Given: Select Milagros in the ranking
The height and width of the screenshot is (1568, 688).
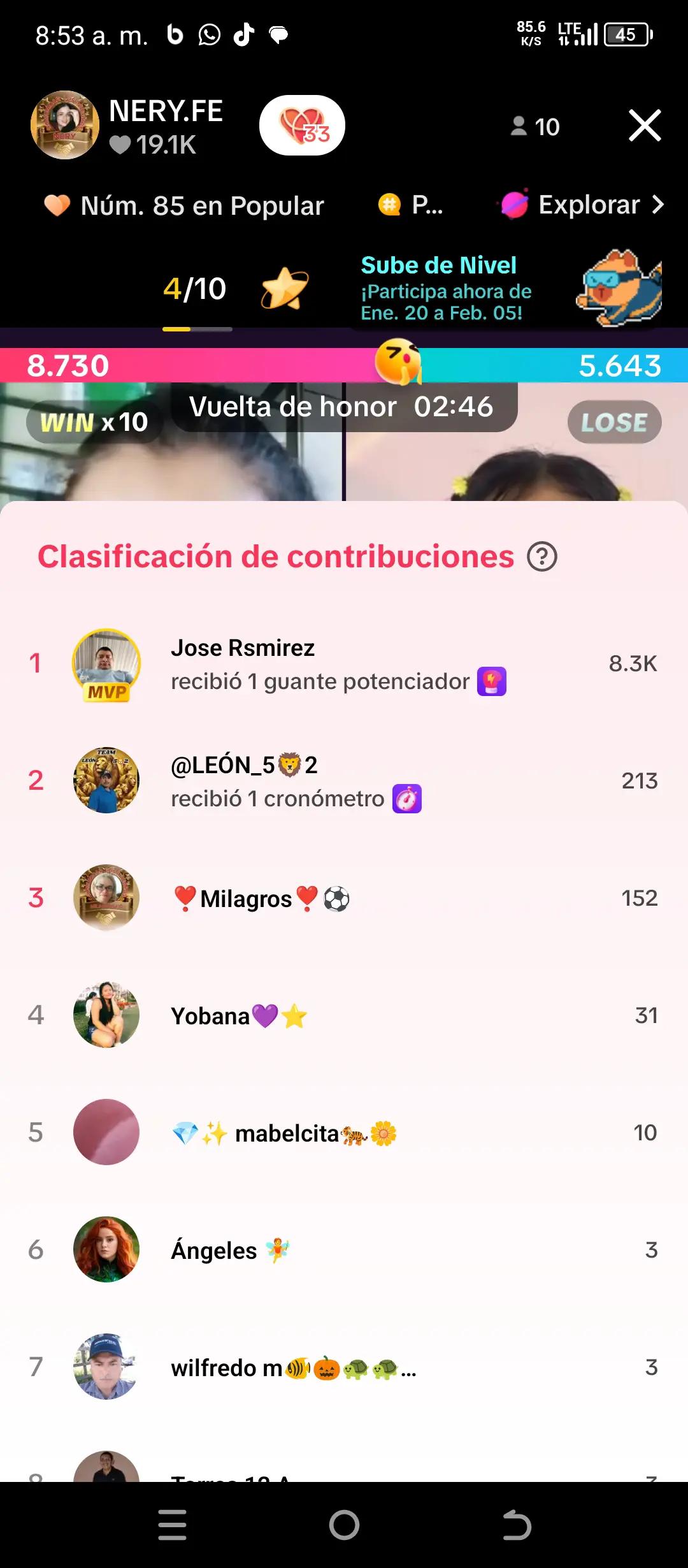Looking at the screenshot, I should [x=344, y=898].
